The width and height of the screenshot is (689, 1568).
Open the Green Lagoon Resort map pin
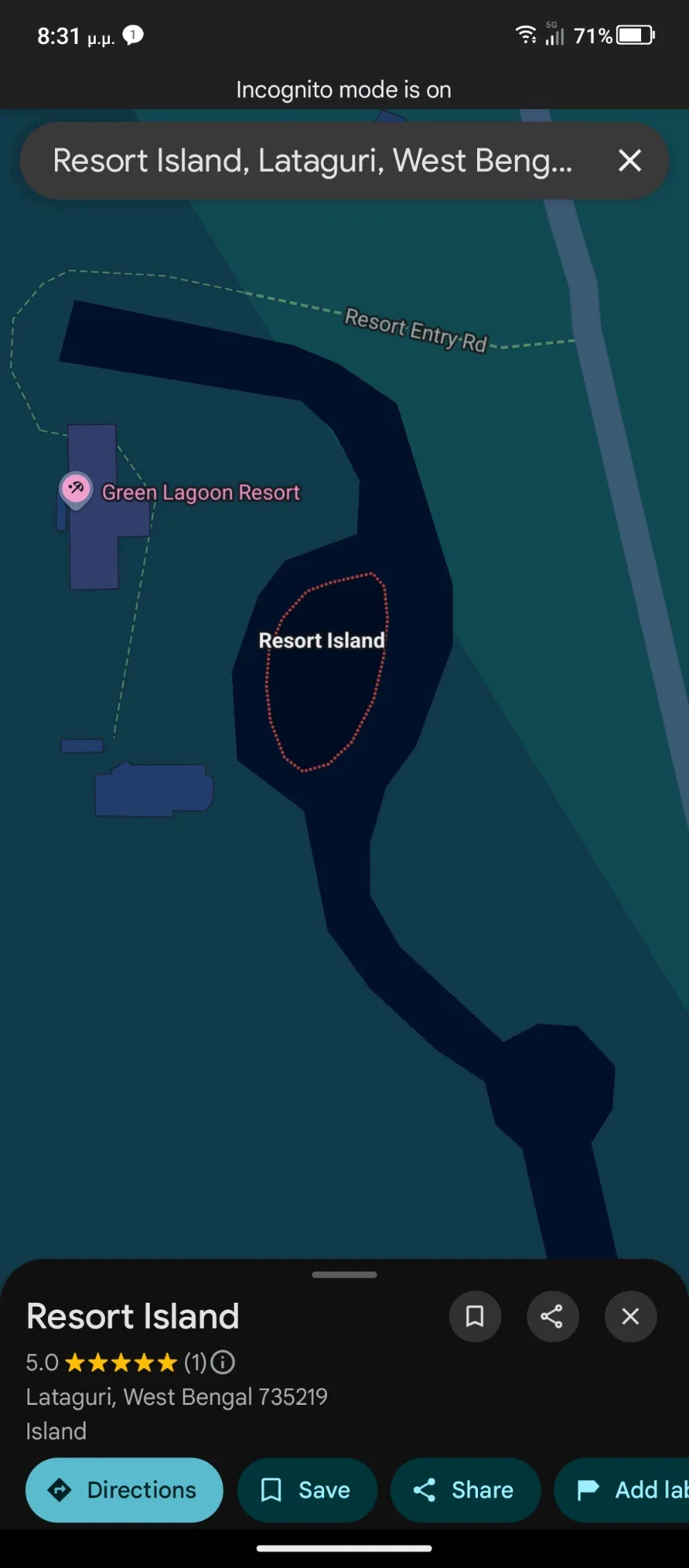[x=76, y=489]
